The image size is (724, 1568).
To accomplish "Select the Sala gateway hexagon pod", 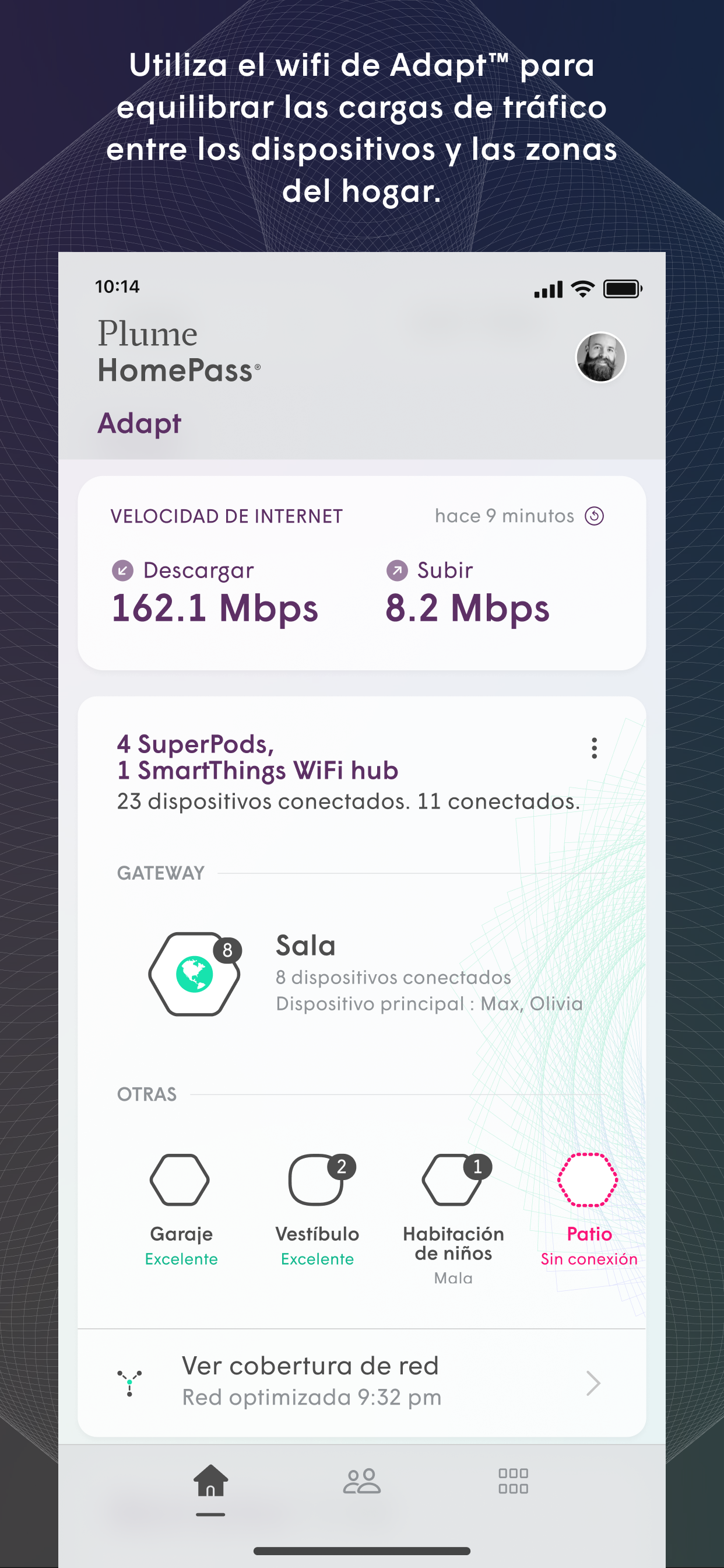I will (194, 974).
